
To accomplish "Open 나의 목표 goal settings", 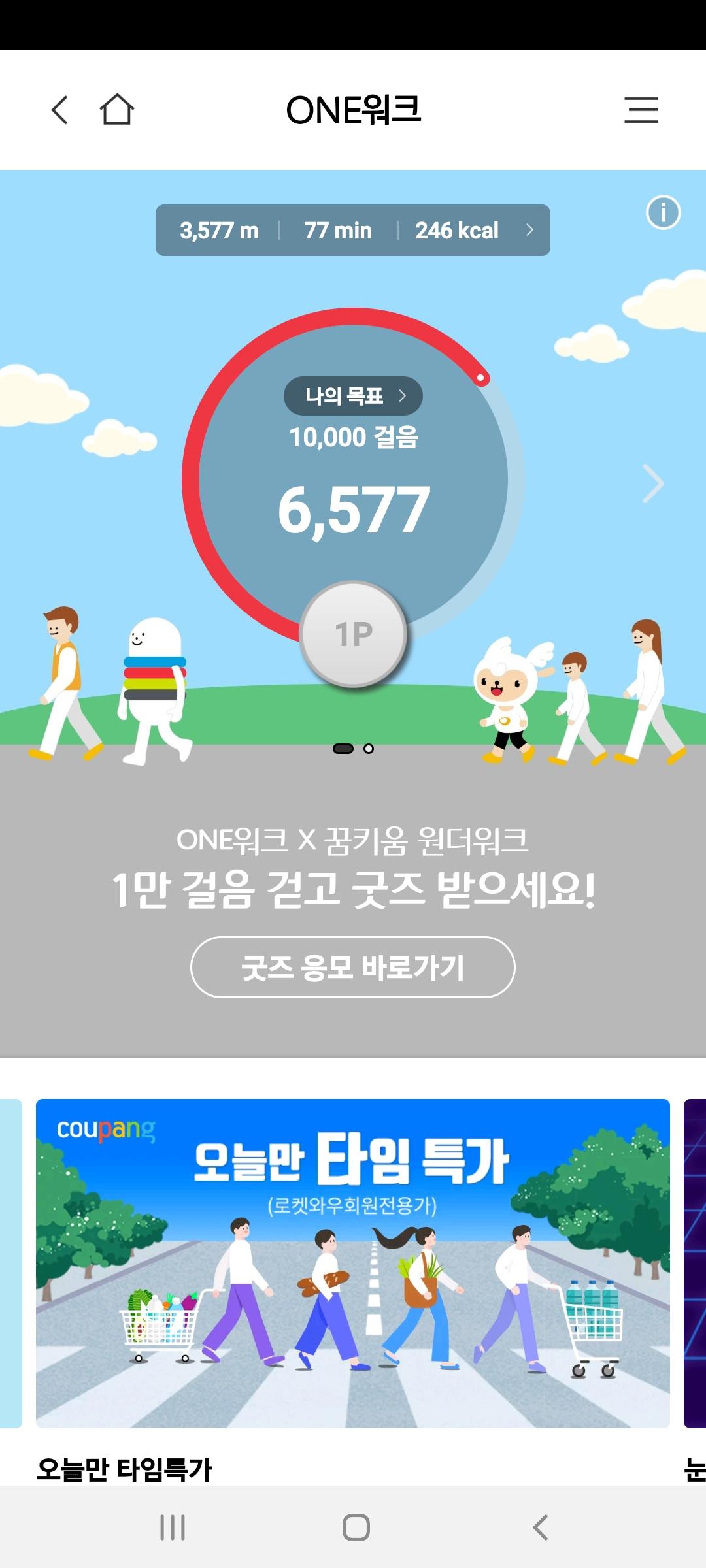I will (x=353, y=396).
